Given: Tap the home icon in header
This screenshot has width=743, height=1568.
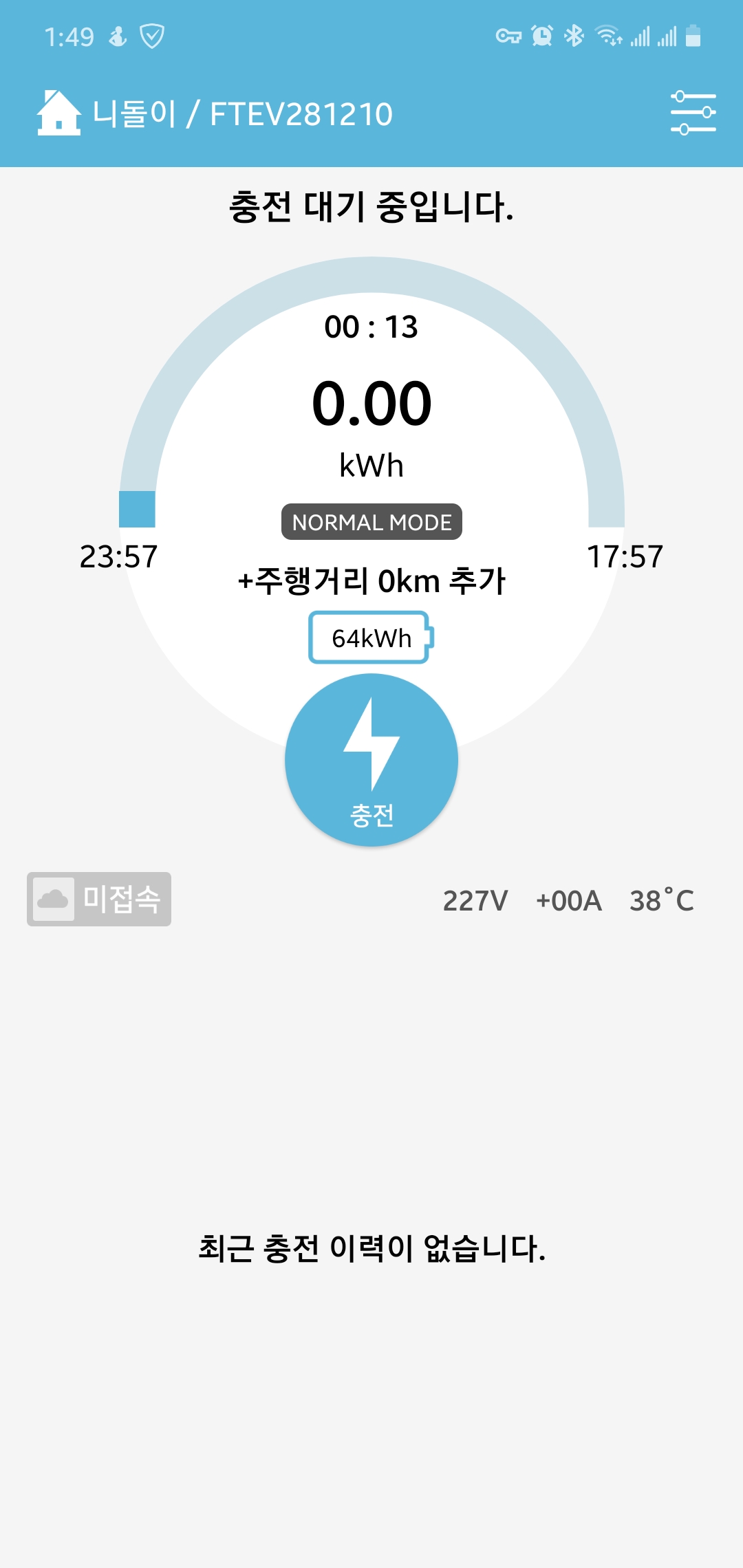Looking at the screenshot, I should (58, 113).
